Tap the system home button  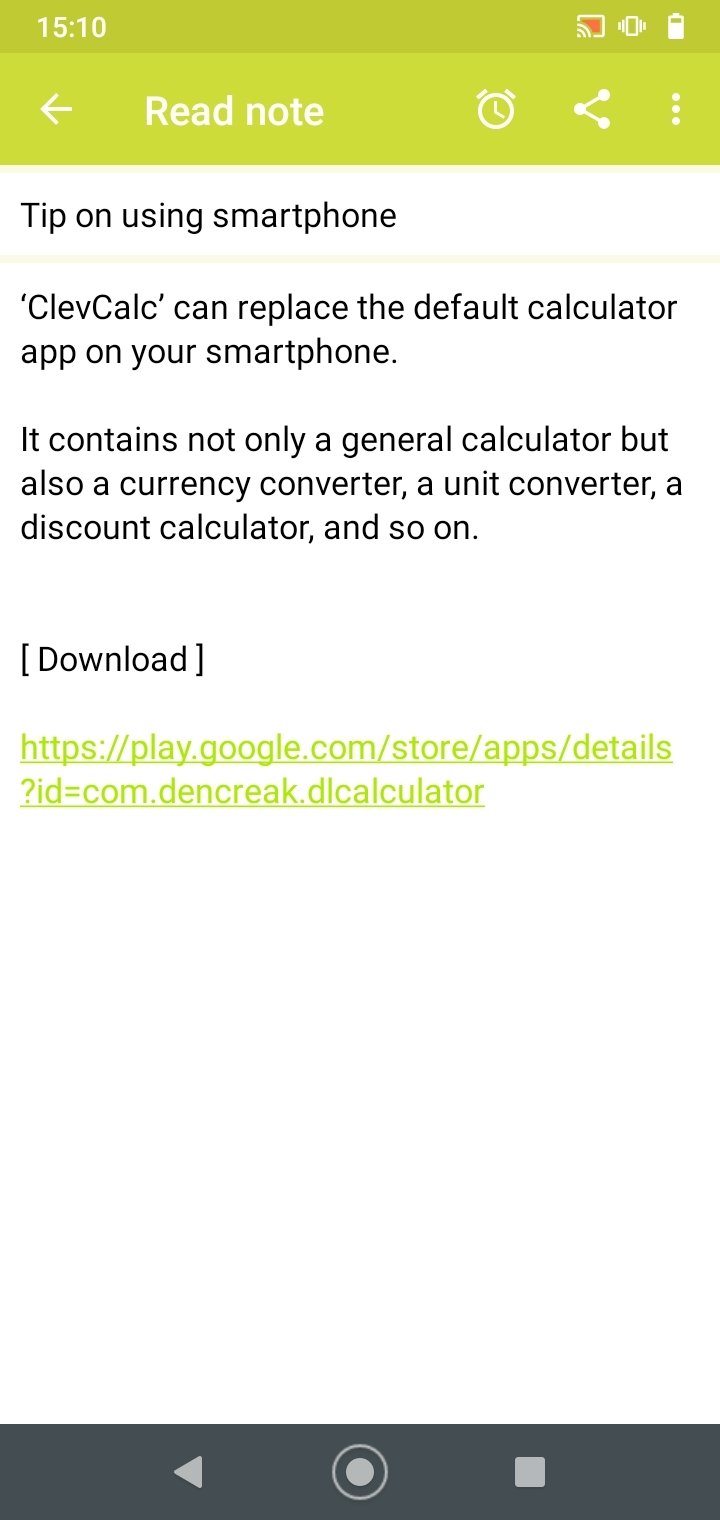[360, 1472]
